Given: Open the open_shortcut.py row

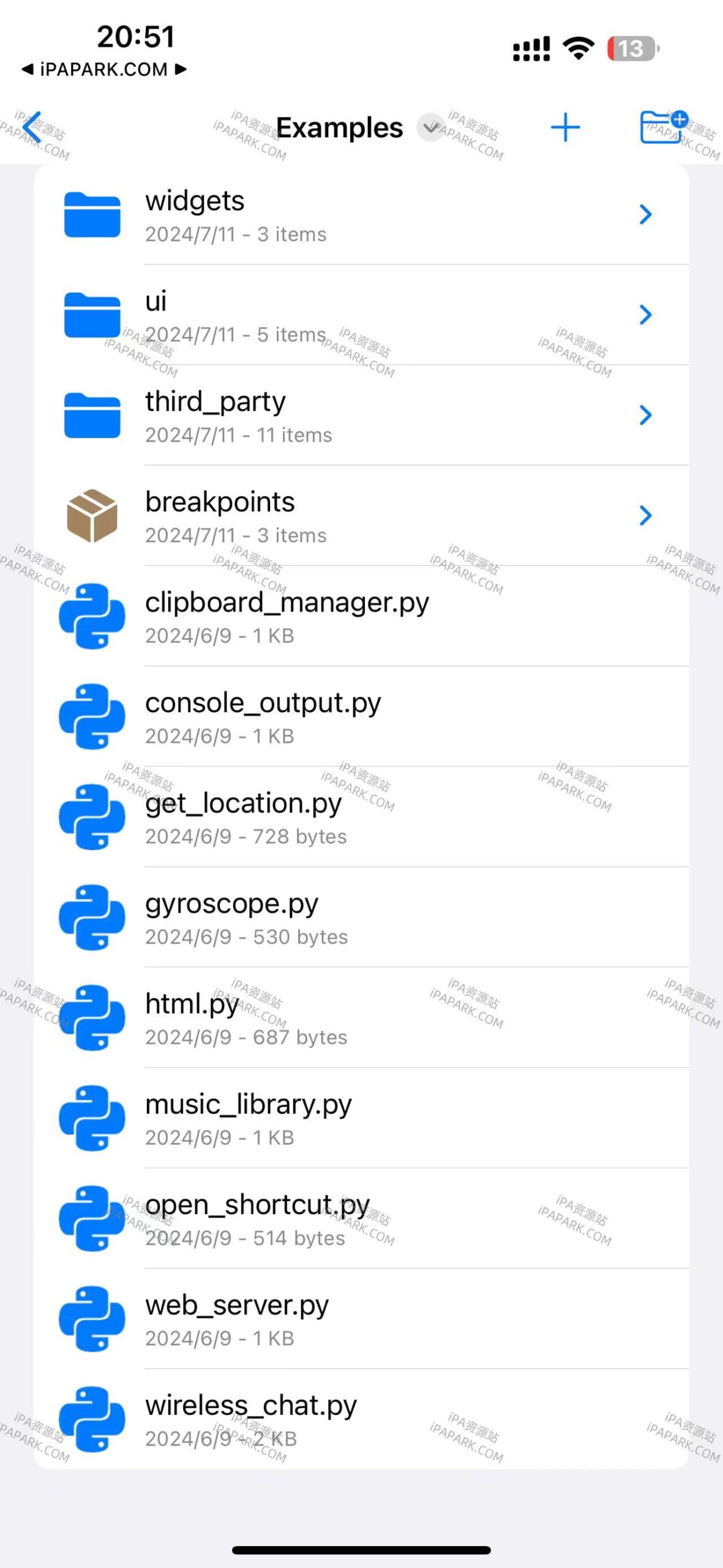Looking at the screenshot, I should point(361,1219).
